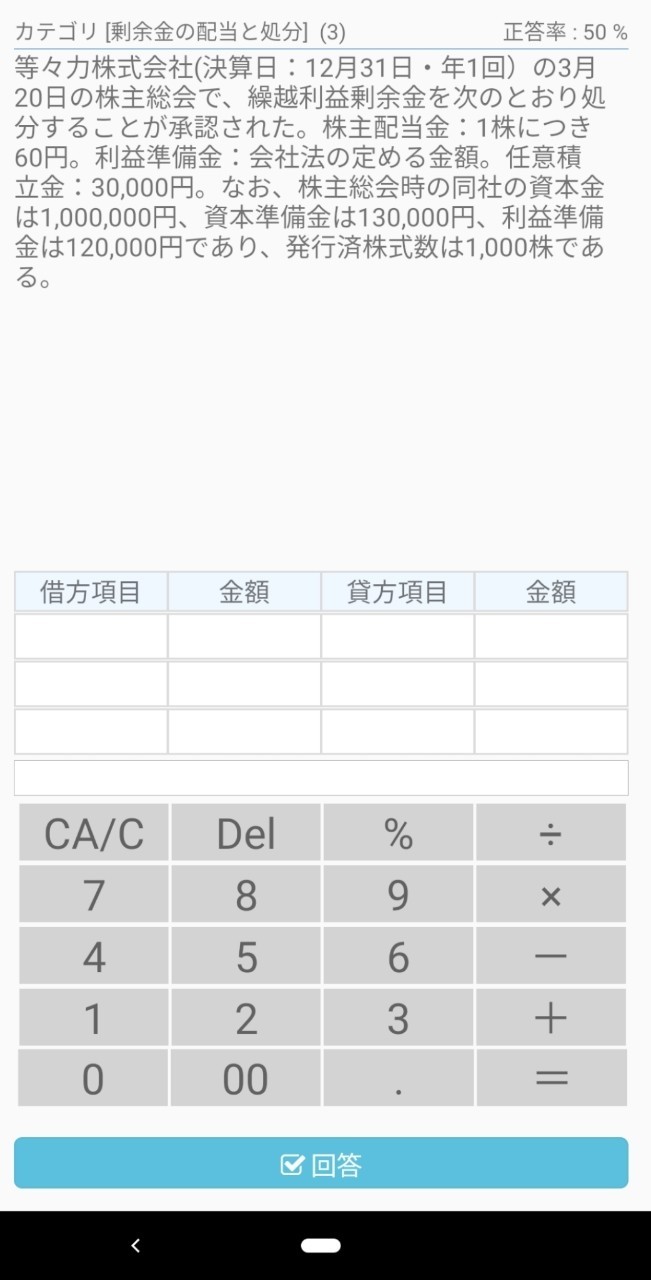Enter digit 7 on the calculator
Viewport: 651px width, 1280px height.
(94, 895)
